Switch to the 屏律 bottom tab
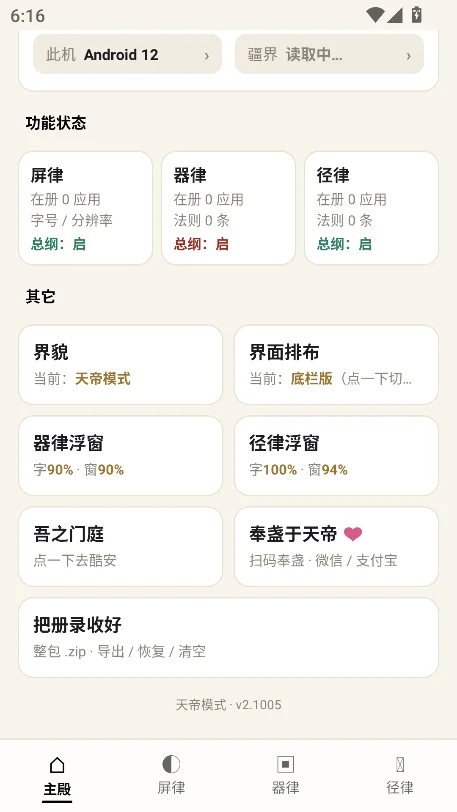 (x=172, y=776)
